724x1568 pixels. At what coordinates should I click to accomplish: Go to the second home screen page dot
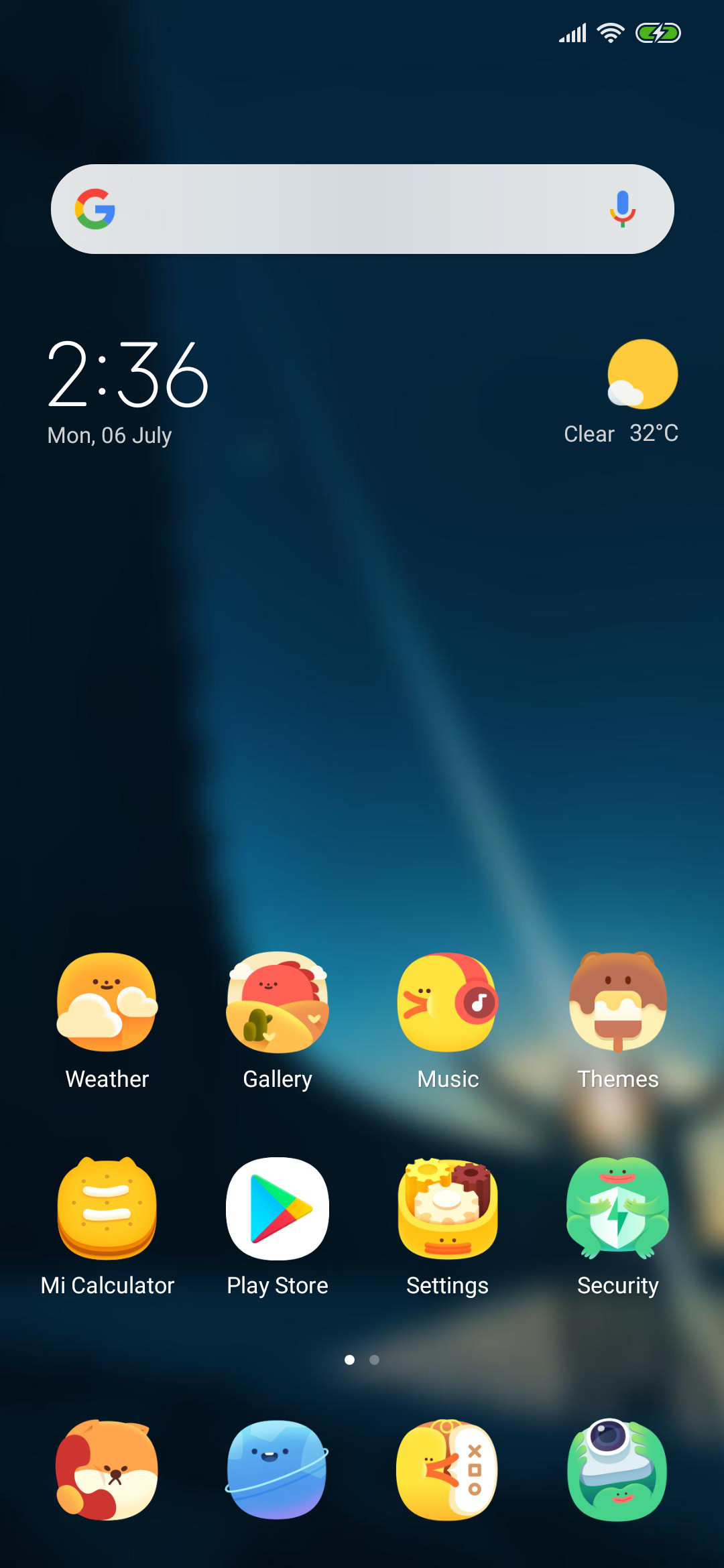pyautogui.click(x=374, y=1360)
